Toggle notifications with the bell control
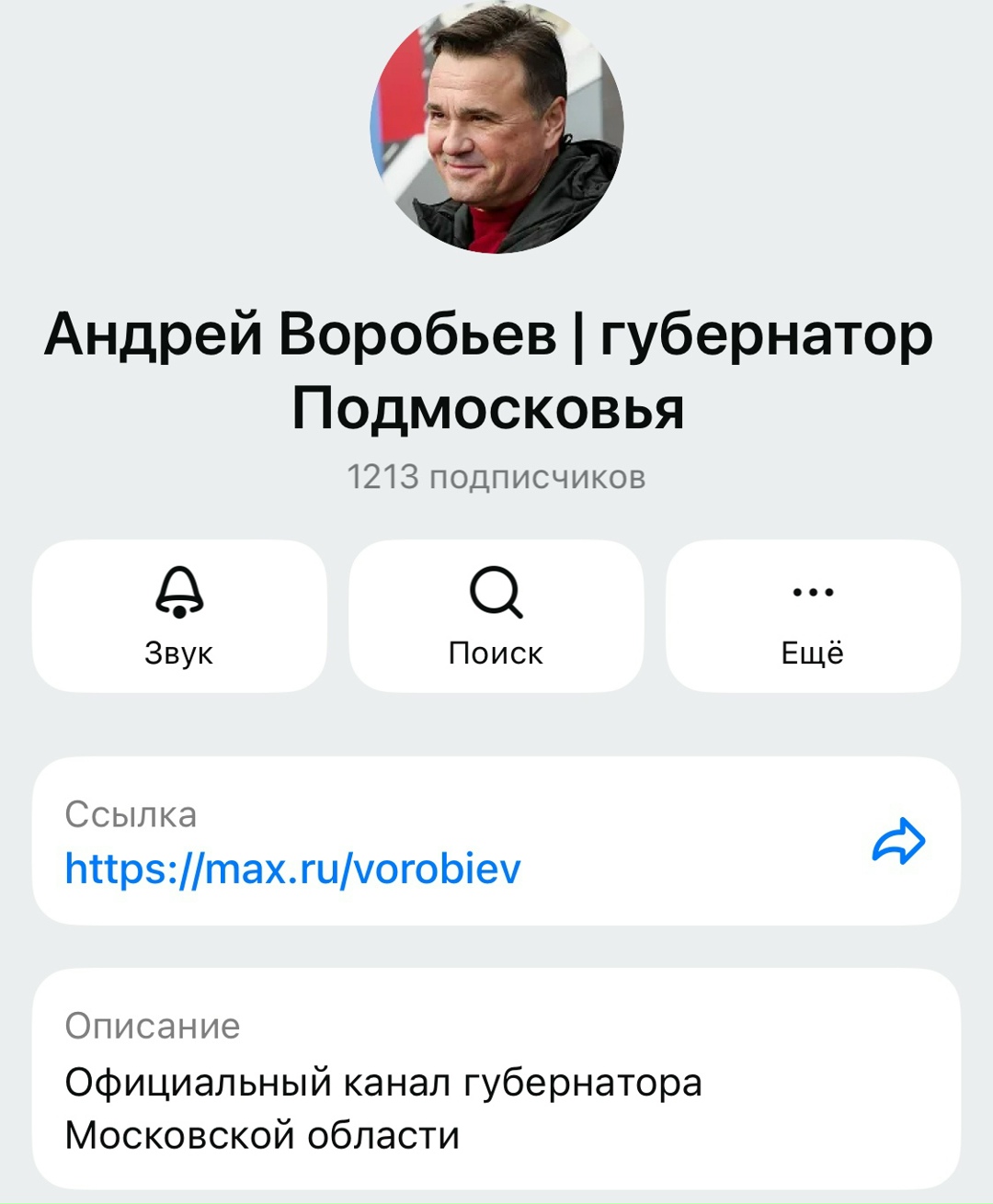993x1204 pixels. pyautogui.click(x=178, y=595)
